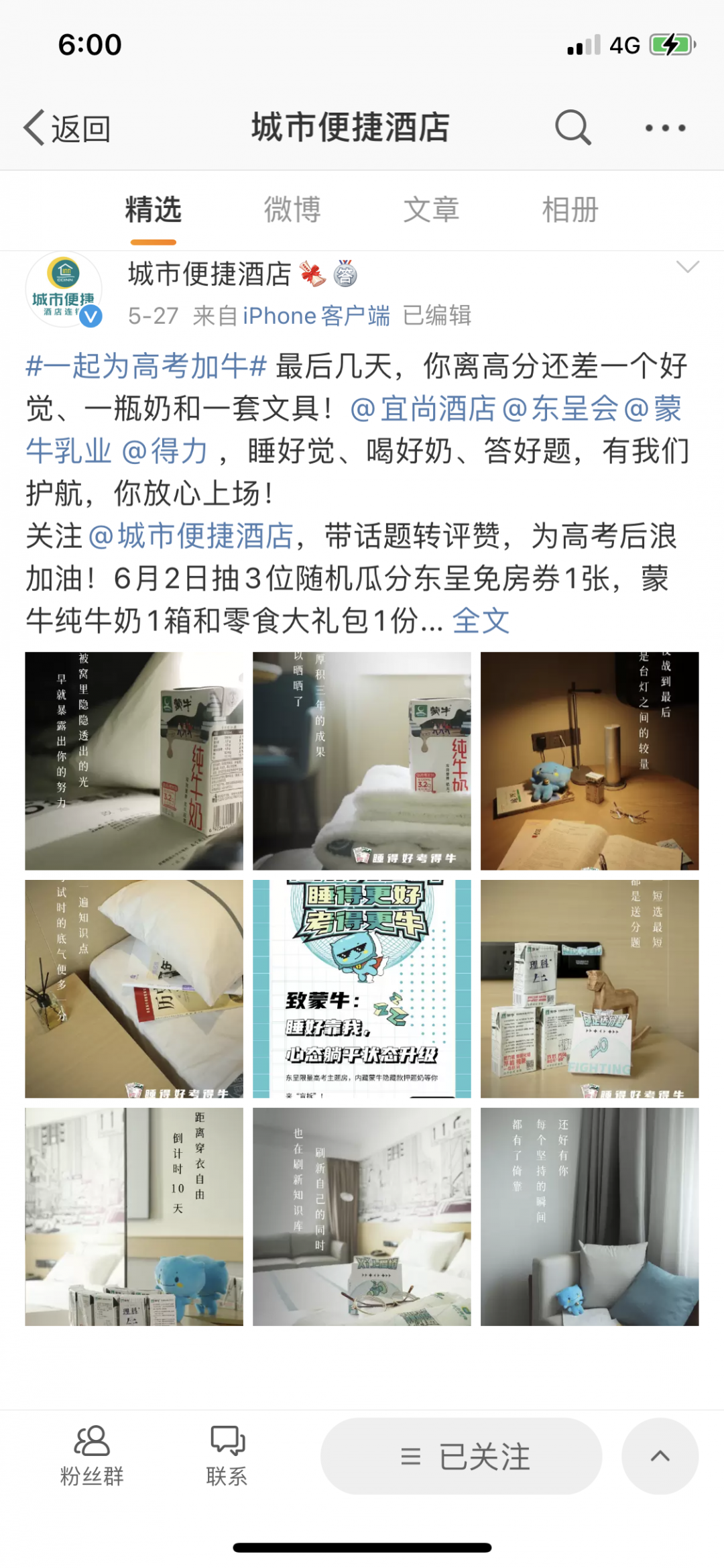
Task: Open the photo with the lit desk lamp
Action: coord(589,761)
